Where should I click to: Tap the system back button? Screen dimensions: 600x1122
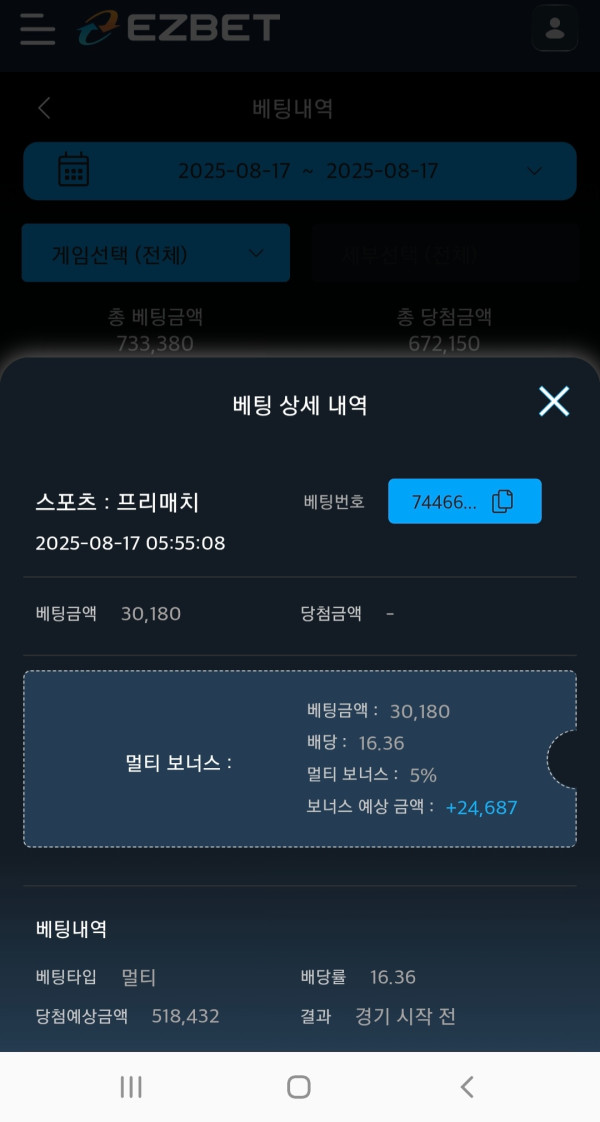coord(466,1087)
